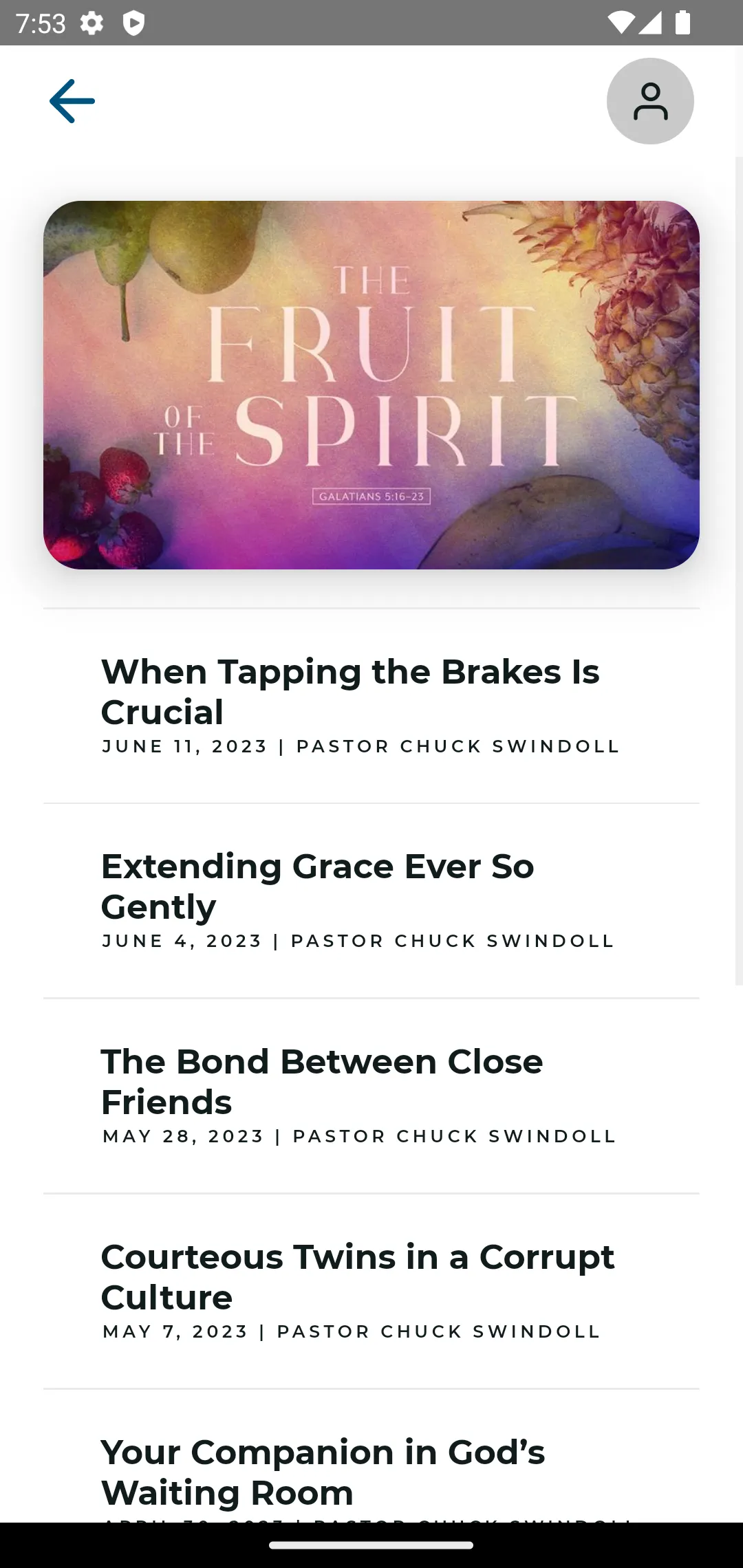743x1568 pixels.
Task: Tap the June 11, 2023 date text
Action: point(184,745)
